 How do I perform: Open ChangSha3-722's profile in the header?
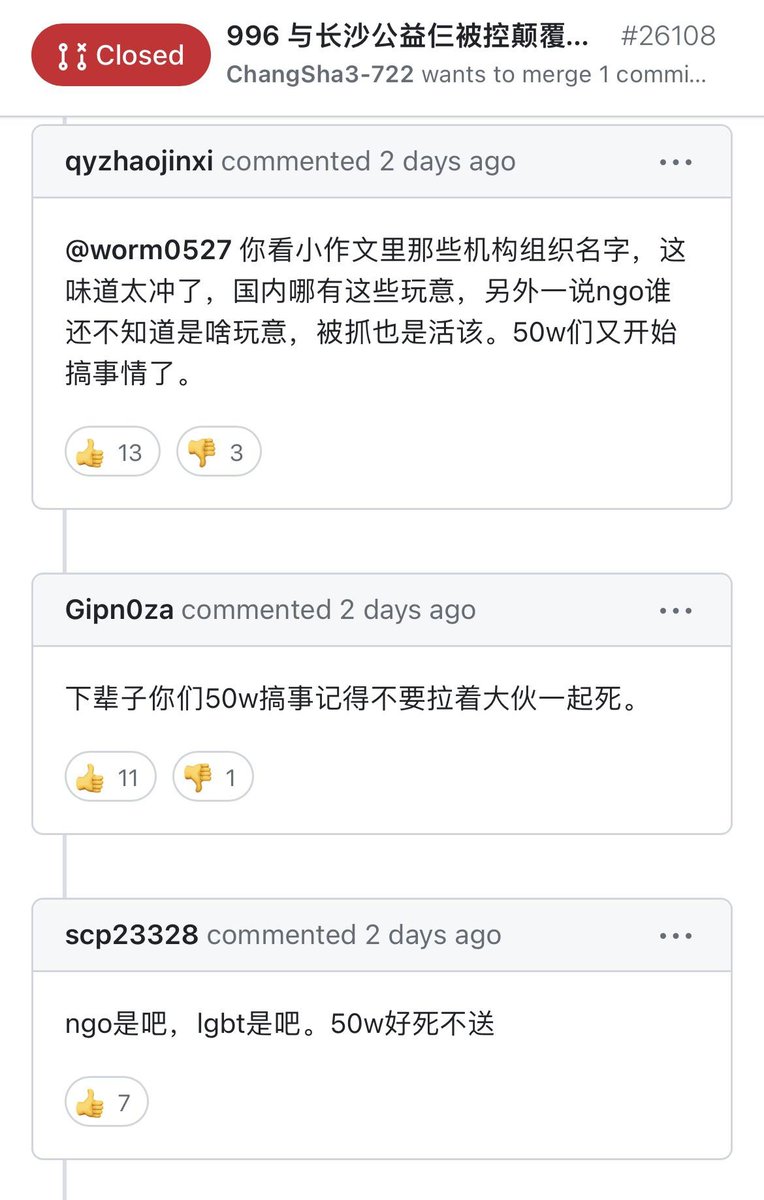(x=320, y=75)
